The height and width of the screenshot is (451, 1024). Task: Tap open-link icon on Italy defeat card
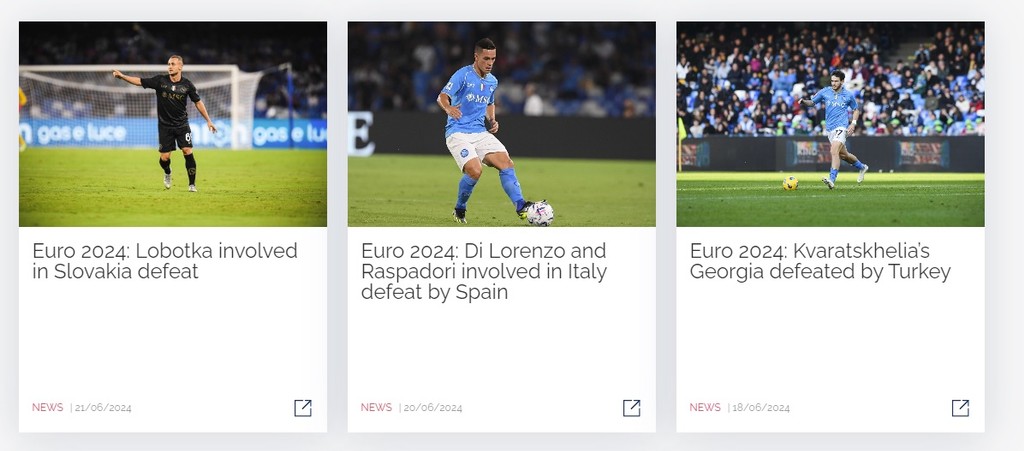(x=631, y=408)
